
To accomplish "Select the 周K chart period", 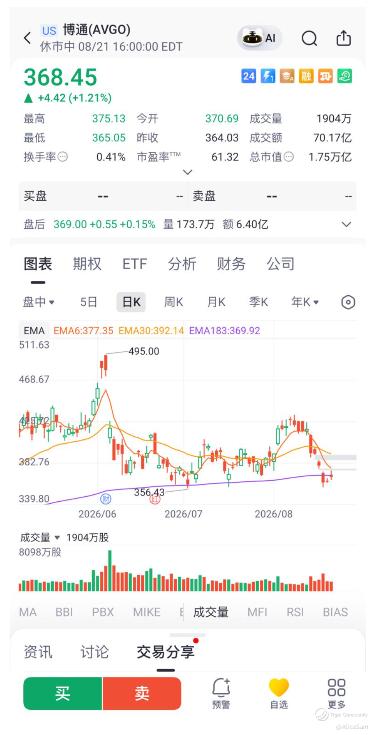I will click(173, 302).
